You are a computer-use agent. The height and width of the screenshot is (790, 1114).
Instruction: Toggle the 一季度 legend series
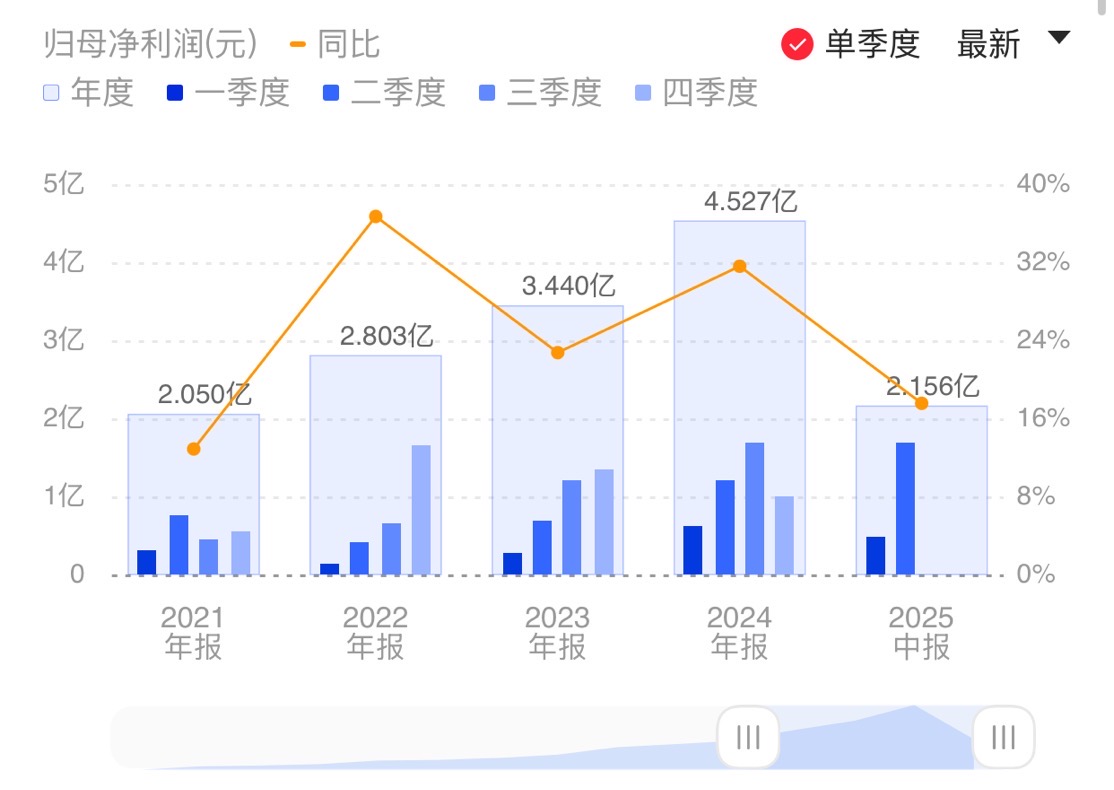click(227, 93)
